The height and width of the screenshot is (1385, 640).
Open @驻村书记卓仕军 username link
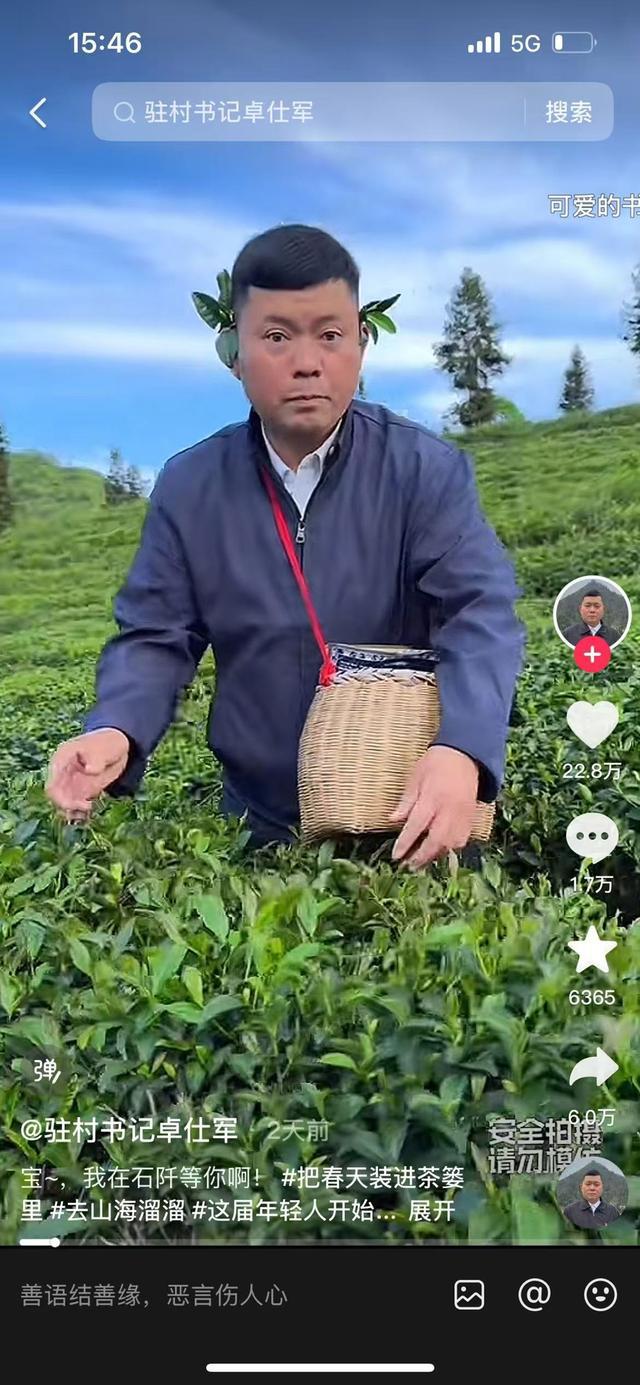tap(129, 1131)
